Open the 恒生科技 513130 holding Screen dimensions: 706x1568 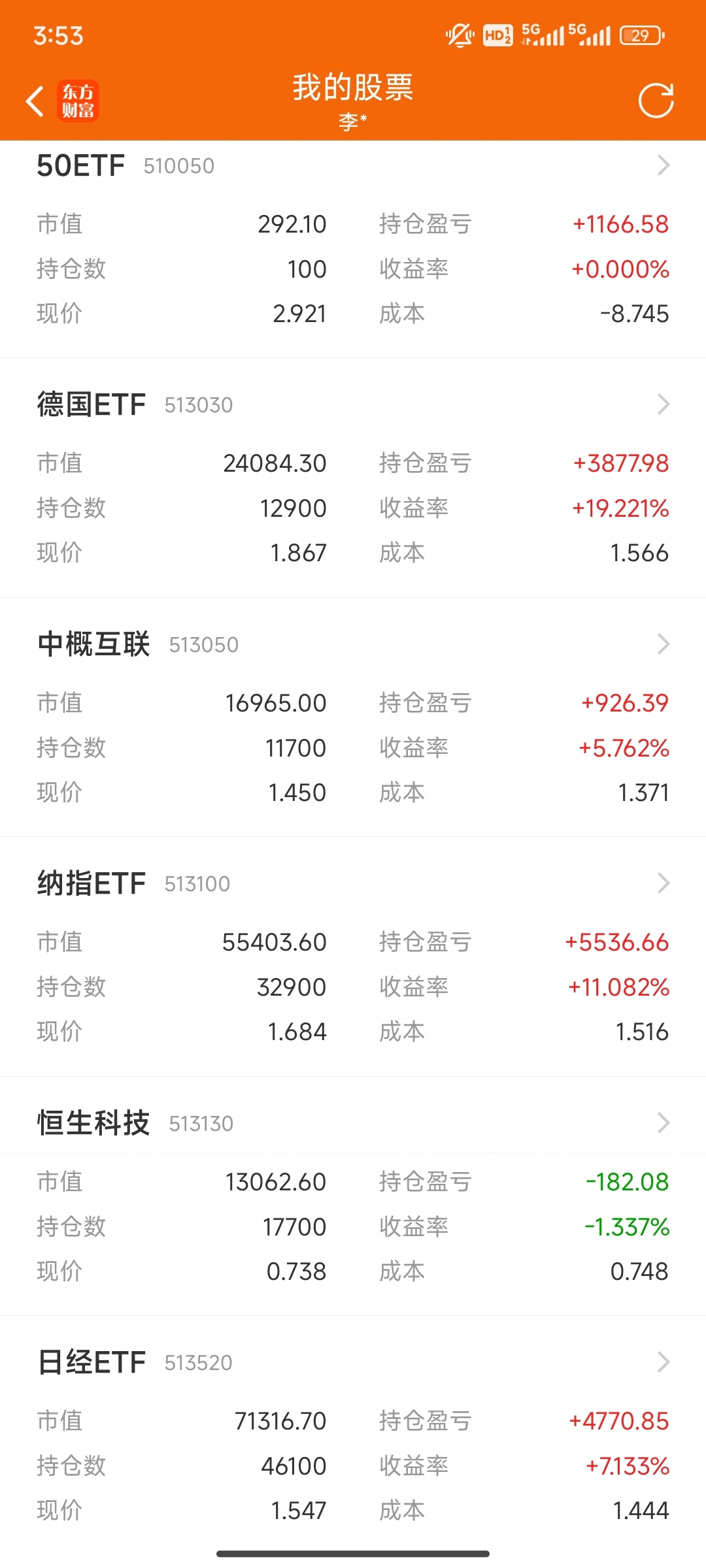click(353, 1124)
